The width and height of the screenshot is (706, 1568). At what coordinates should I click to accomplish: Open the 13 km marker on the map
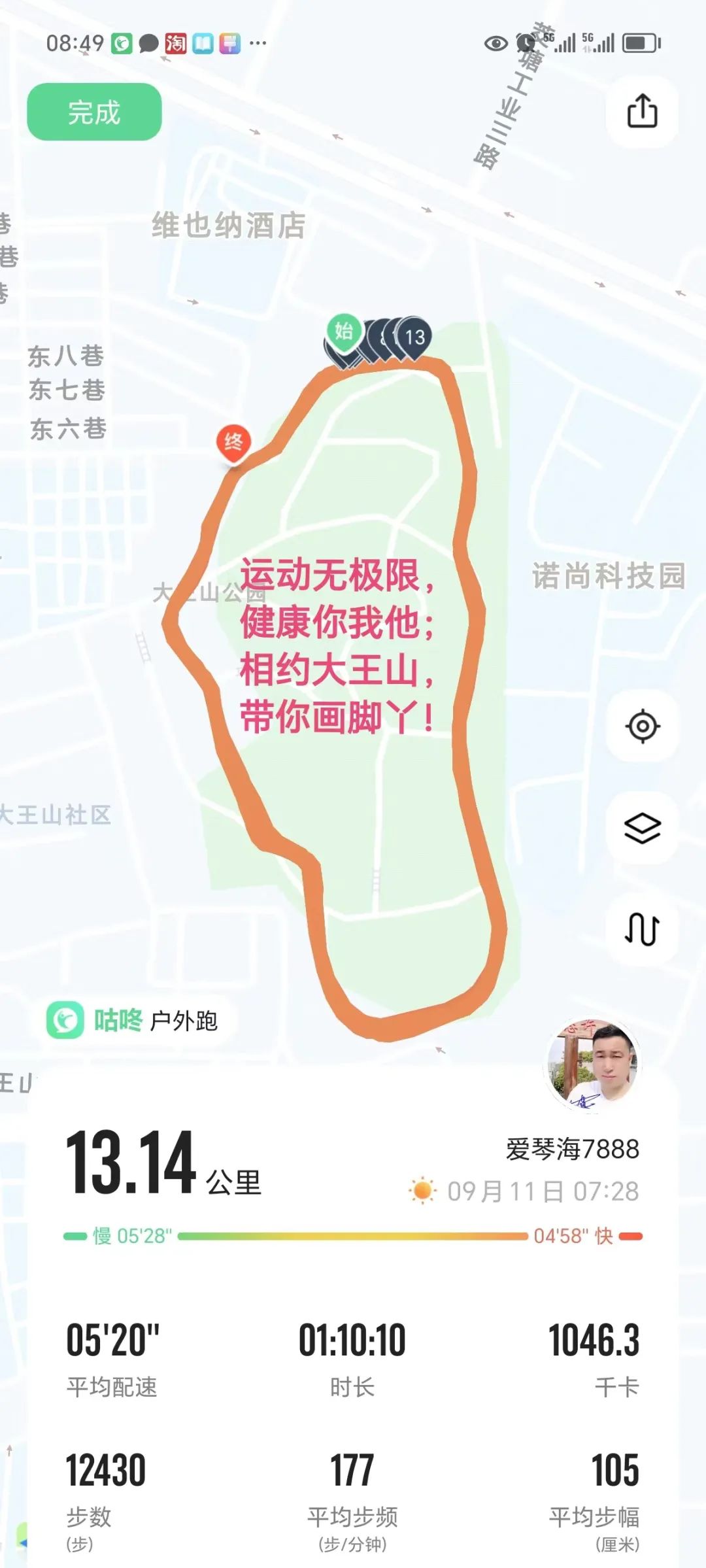point(415,337)
